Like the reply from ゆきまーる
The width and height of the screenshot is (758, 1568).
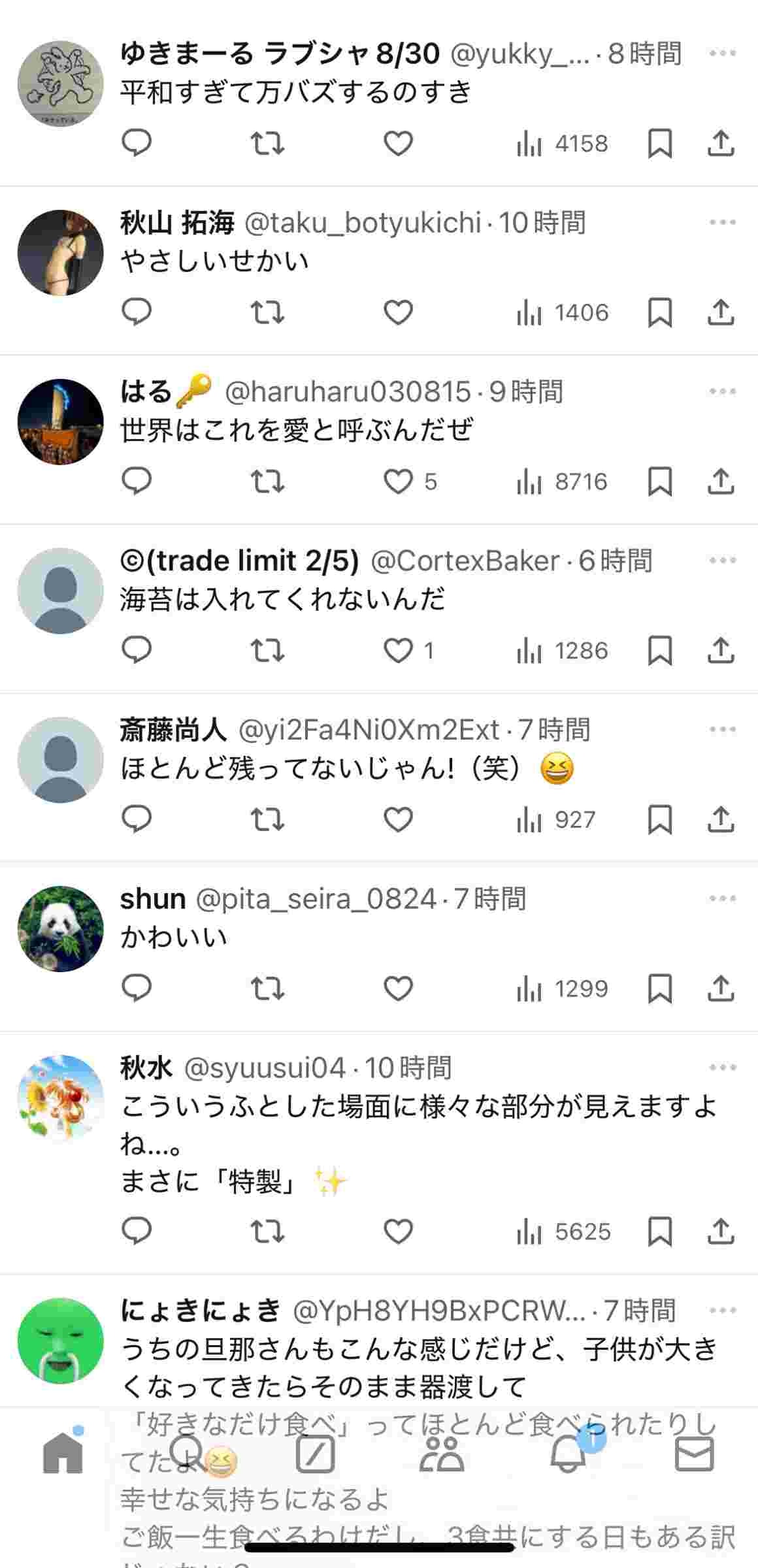[x=398, y=144]
